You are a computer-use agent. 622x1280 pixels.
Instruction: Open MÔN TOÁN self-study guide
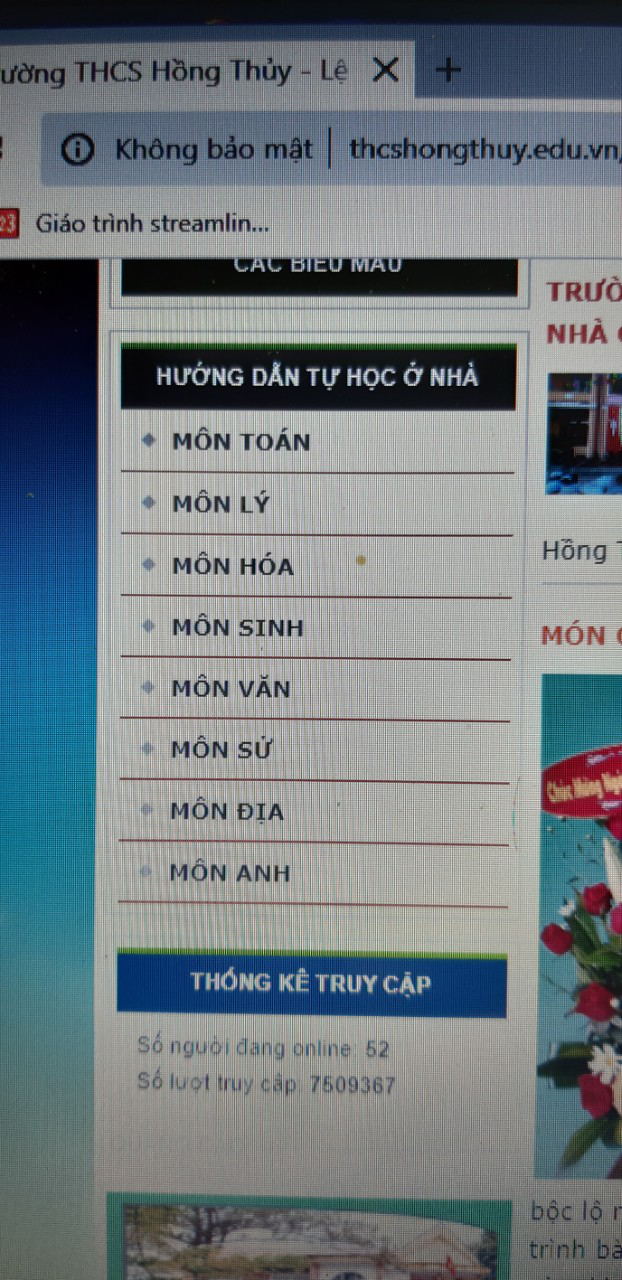pos(241,442)
